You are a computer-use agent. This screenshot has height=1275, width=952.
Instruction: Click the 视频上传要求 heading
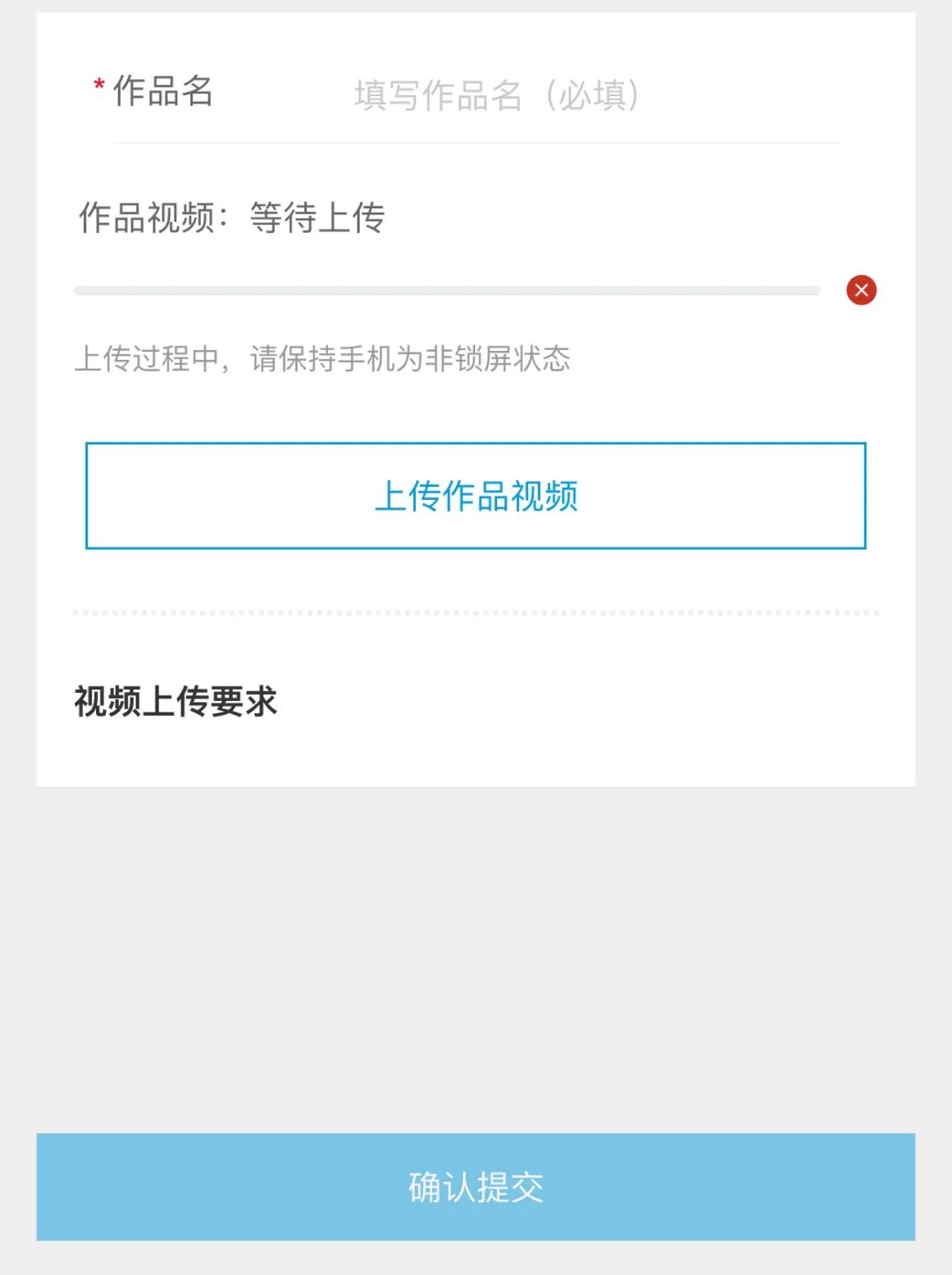pos(175,701)
